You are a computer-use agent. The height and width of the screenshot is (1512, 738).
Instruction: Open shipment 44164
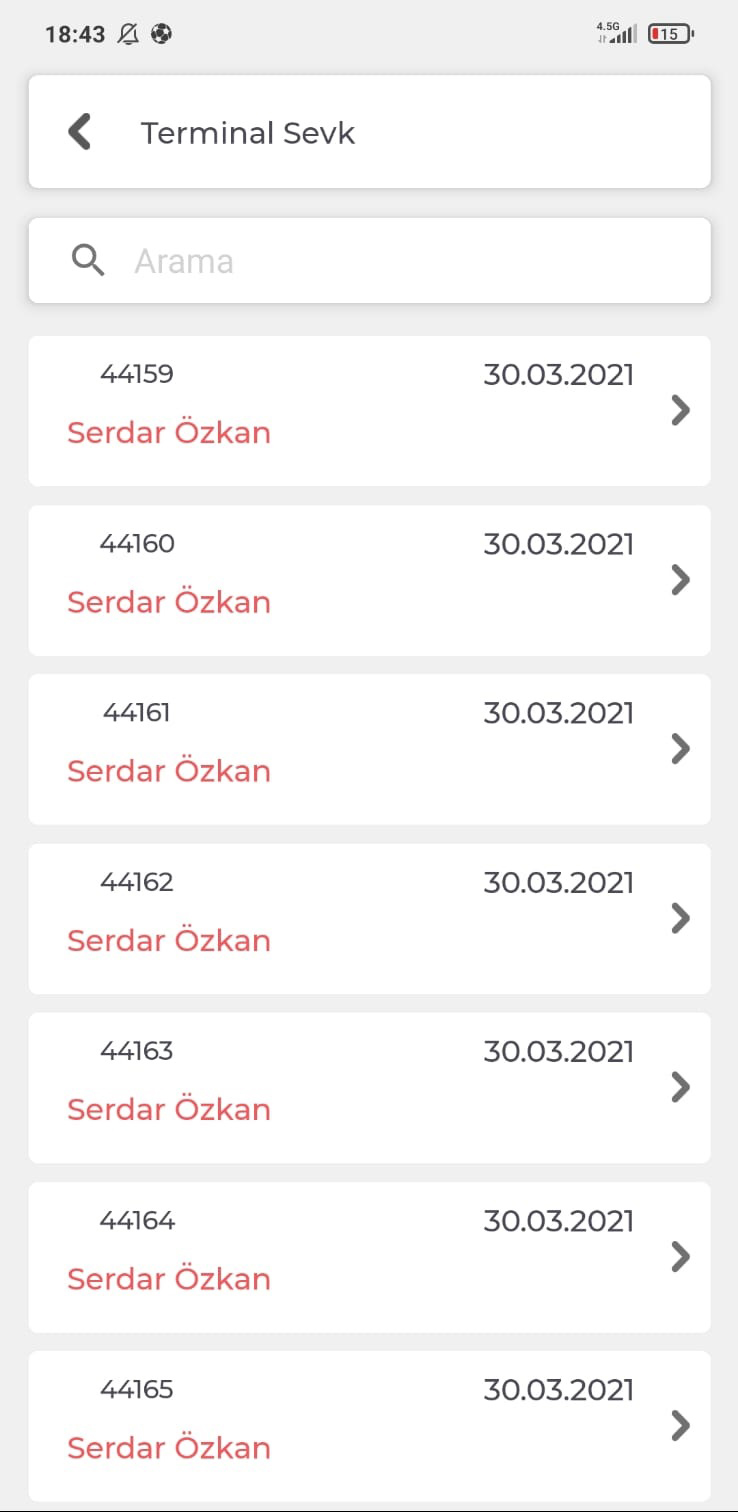[369, 1256]
